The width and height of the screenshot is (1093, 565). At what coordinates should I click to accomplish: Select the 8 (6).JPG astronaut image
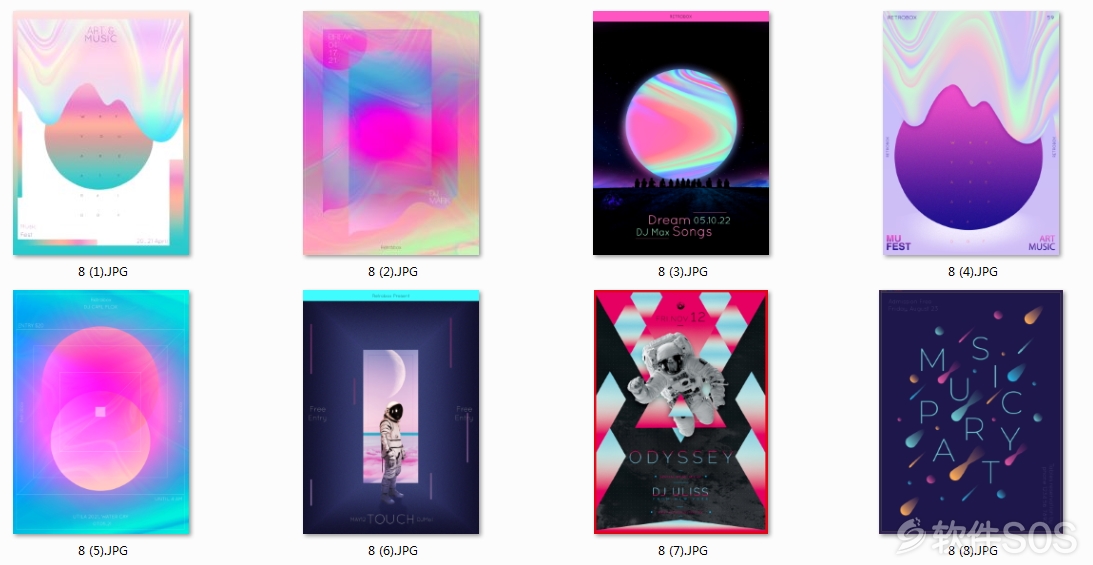[392, 412]
